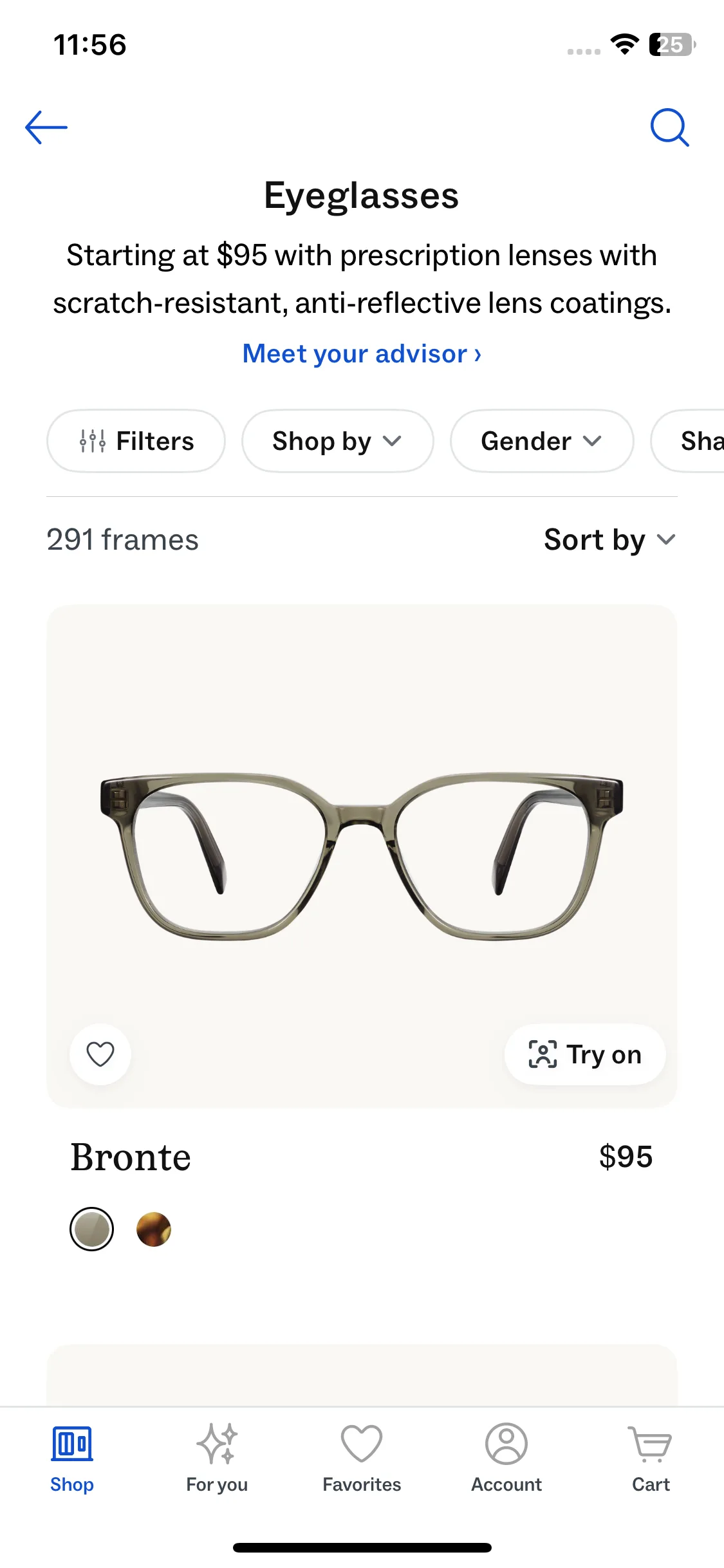Open the Filters chip
724x1568 pixels.
(136, 442)
